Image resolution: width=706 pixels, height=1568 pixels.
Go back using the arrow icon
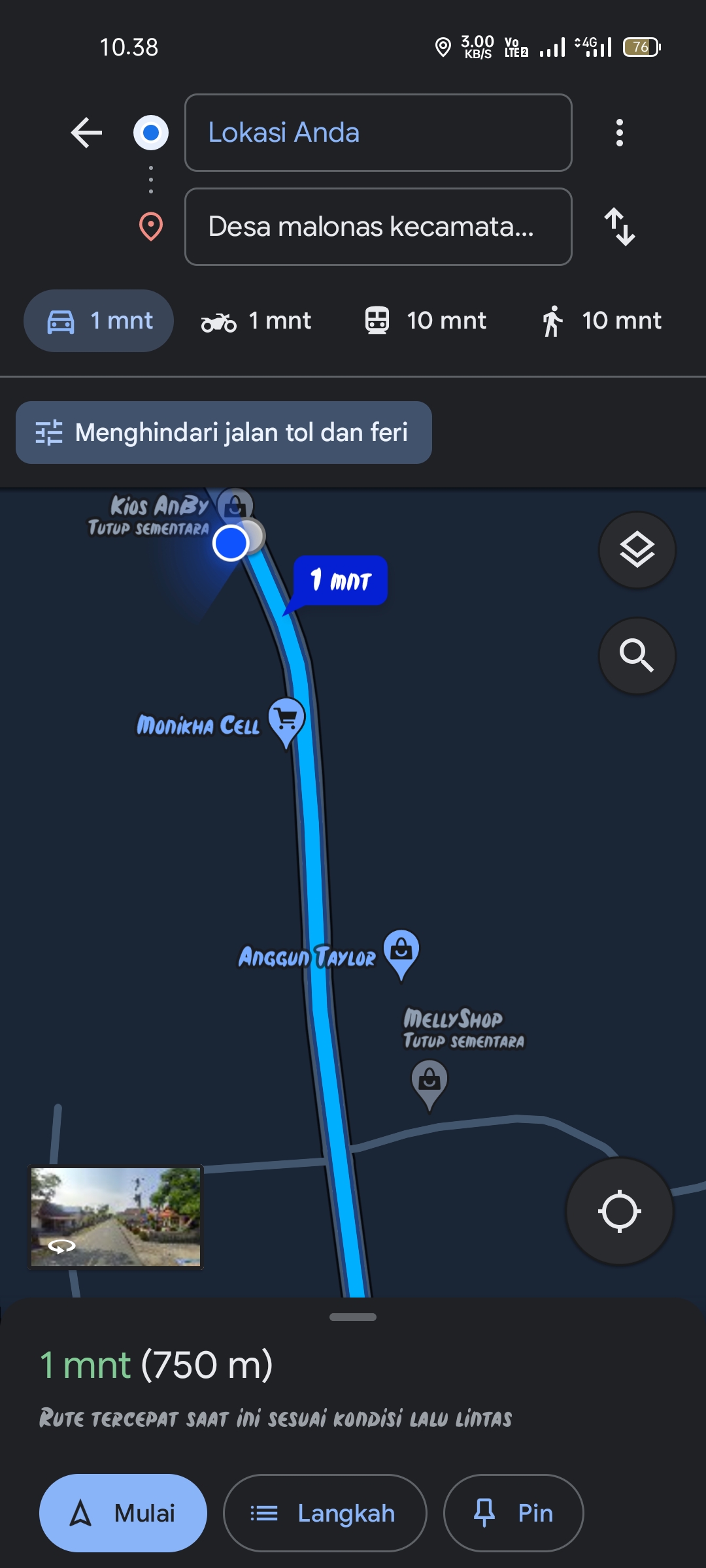[x=86, y=133]
